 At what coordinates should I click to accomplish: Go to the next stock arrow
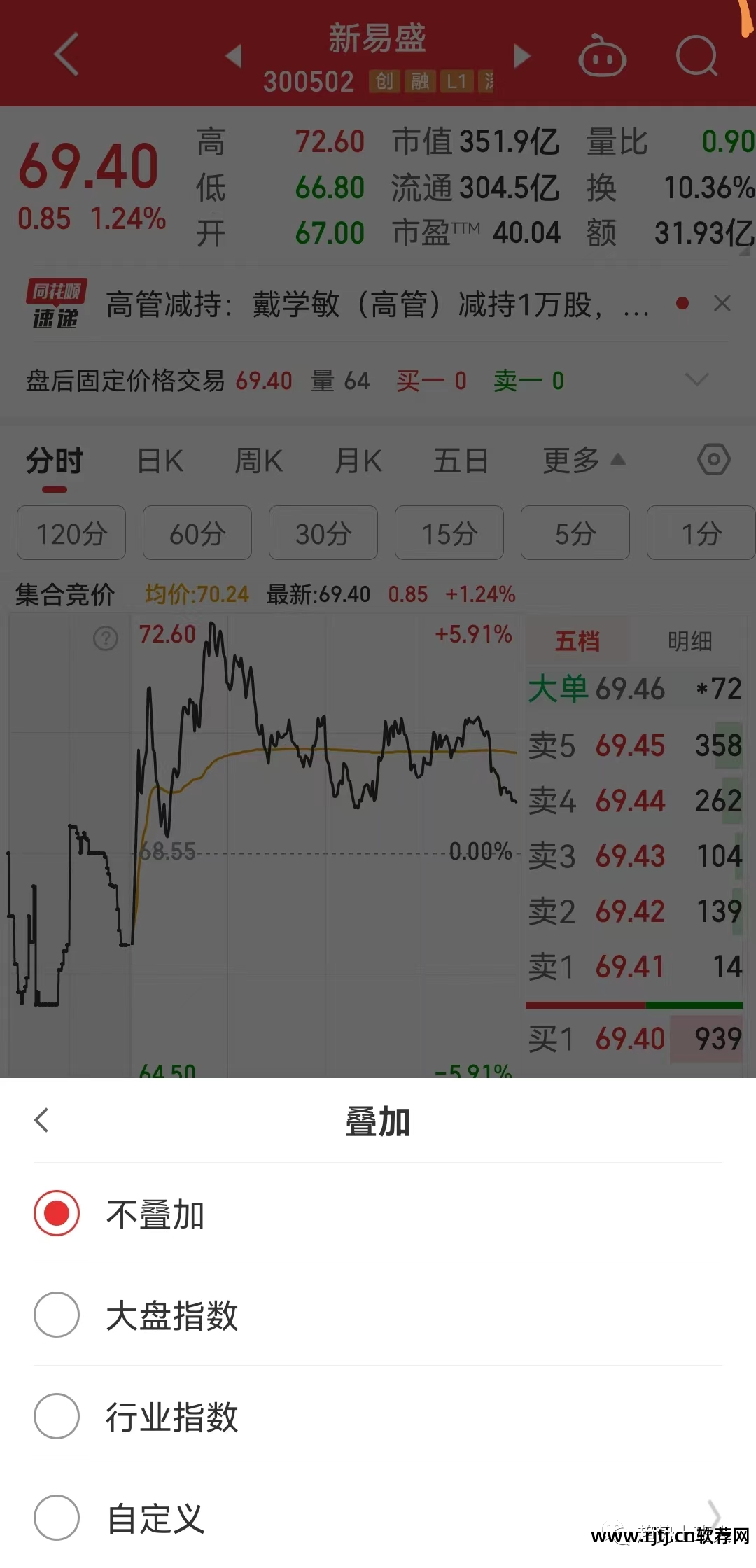[521, 56]
